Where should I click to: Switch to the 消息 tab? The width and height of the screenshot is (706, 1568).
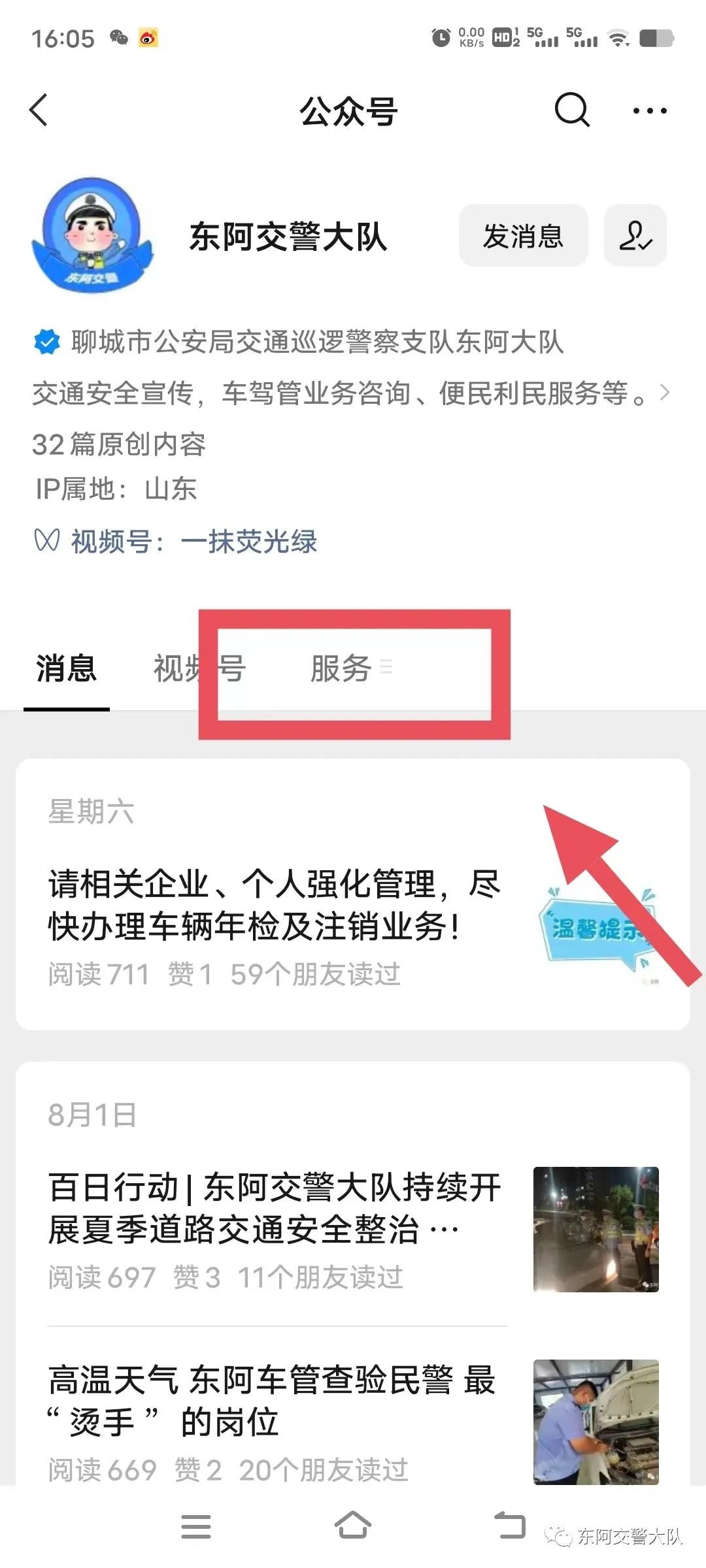[x=66, y=669]
